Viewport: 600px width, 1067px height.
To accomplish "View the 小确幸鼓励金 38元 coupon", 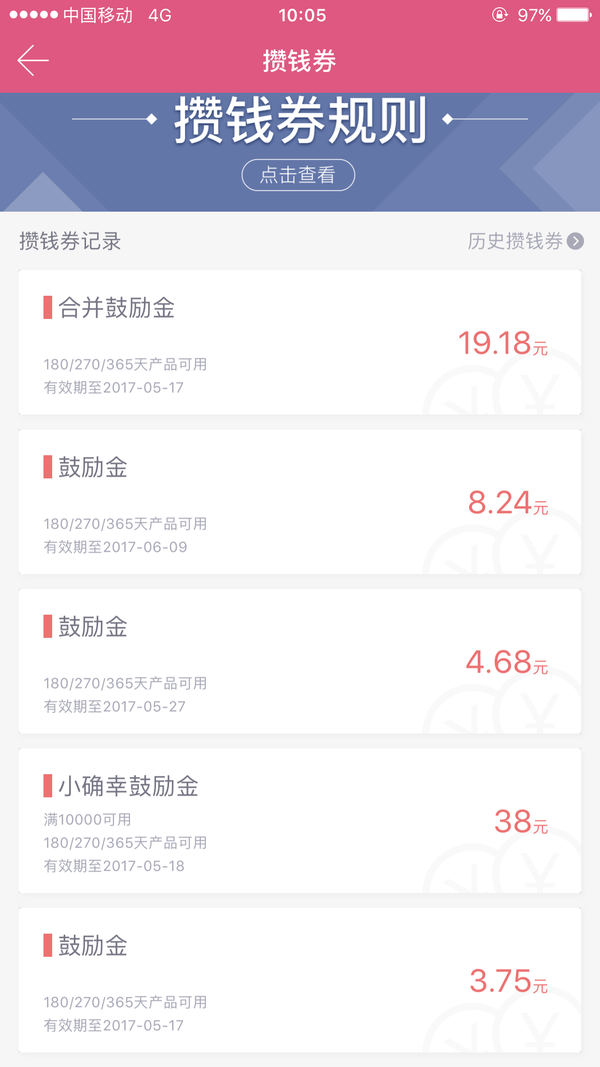I will coord(300,821).
